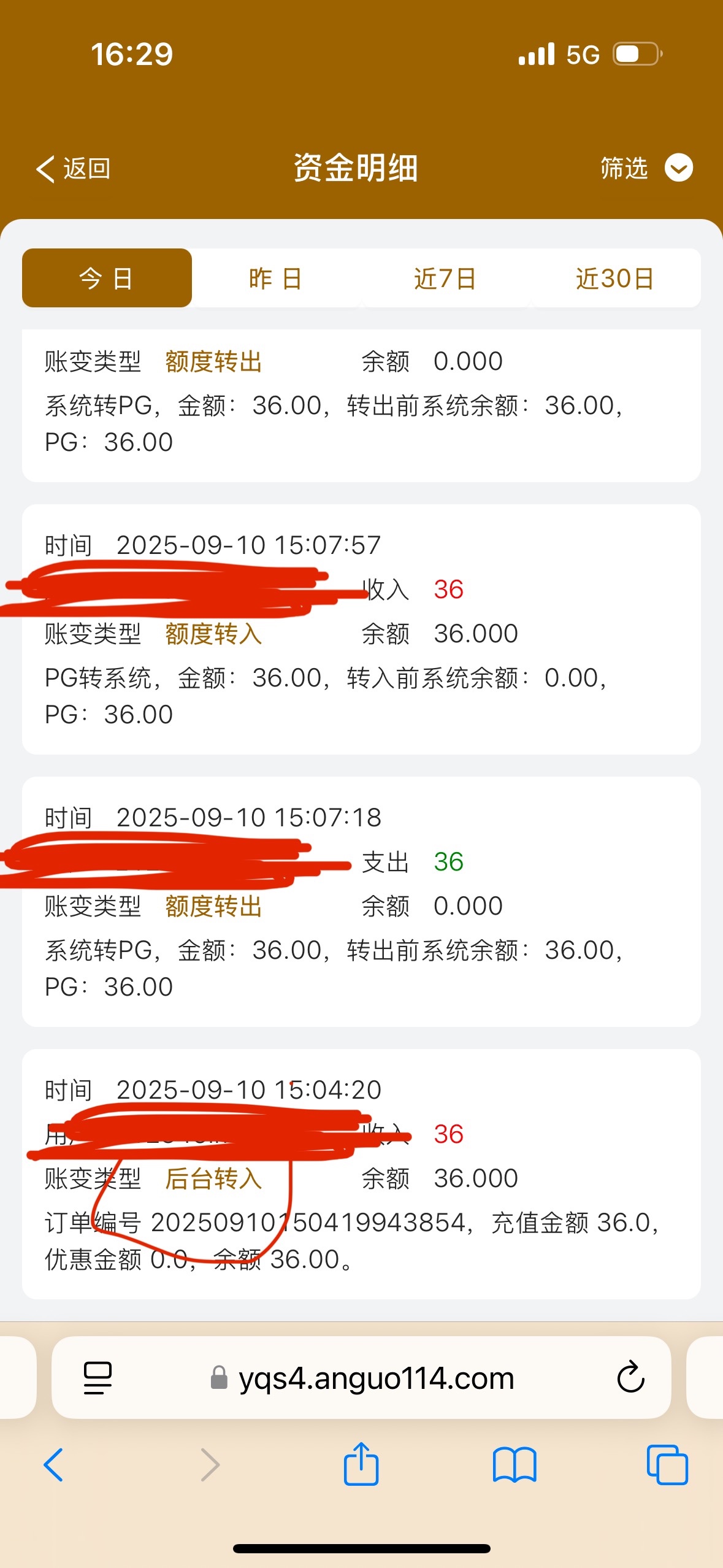
Task: Navigate back with Safari's back arrow
Action: (54, 1465)
